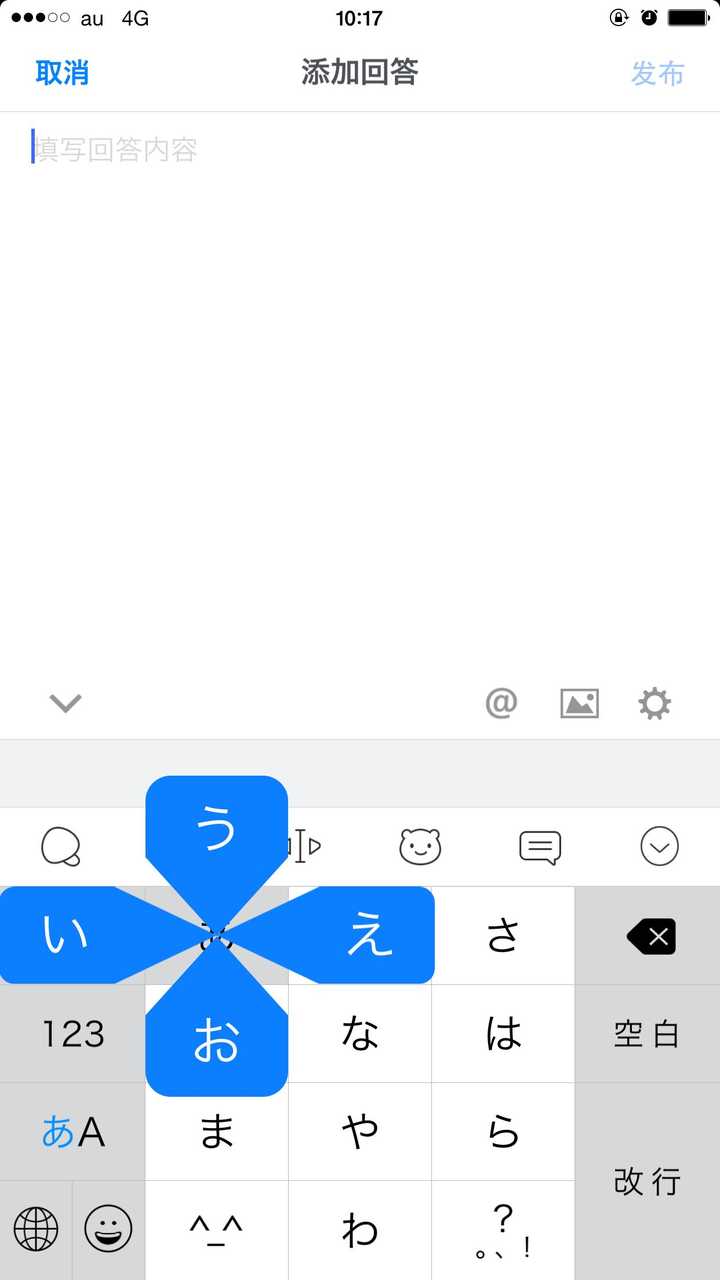Toggle kana/alphabet input with あA key

tap(72, 1131)
